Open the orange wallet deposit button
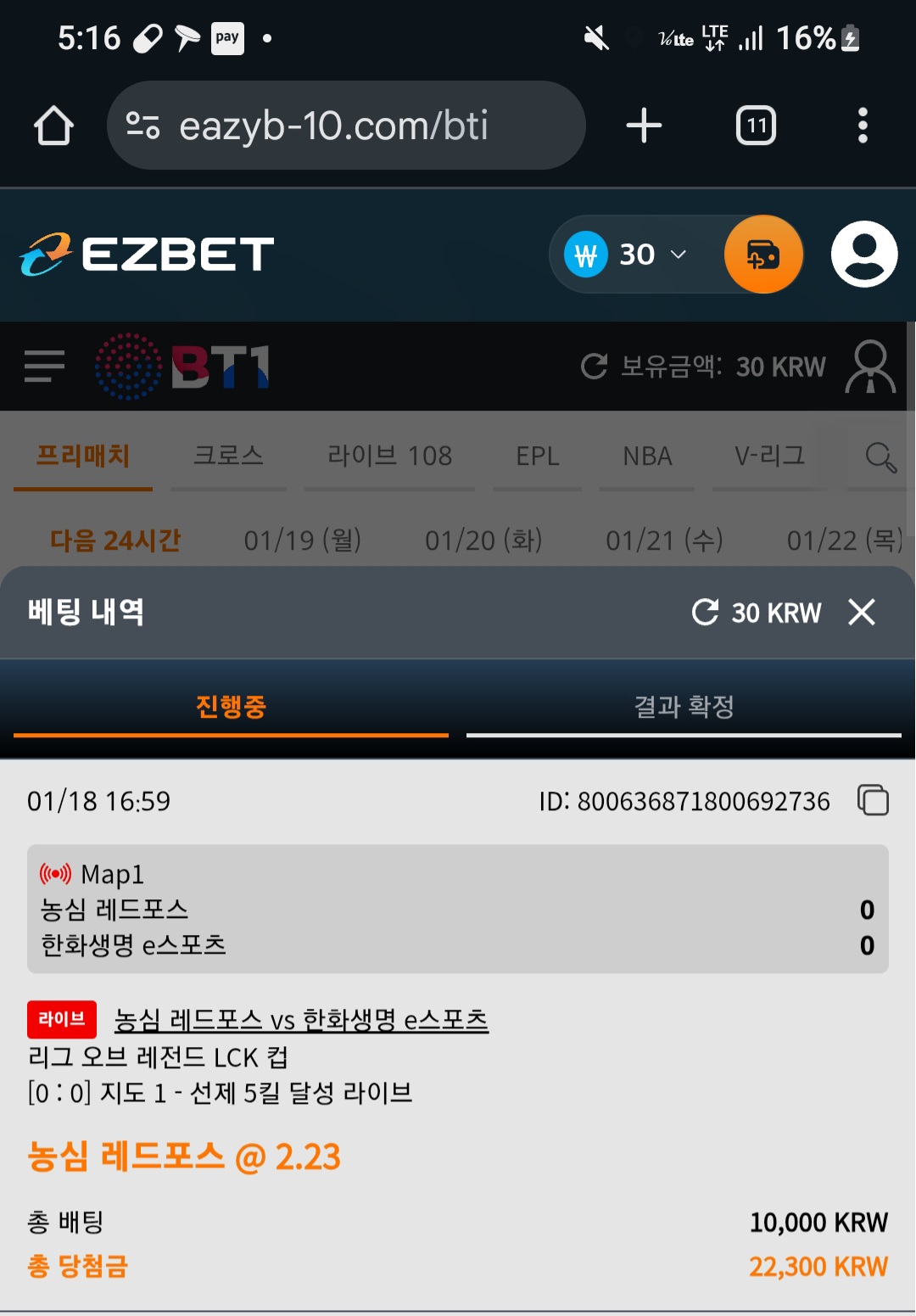 [763, 254]
